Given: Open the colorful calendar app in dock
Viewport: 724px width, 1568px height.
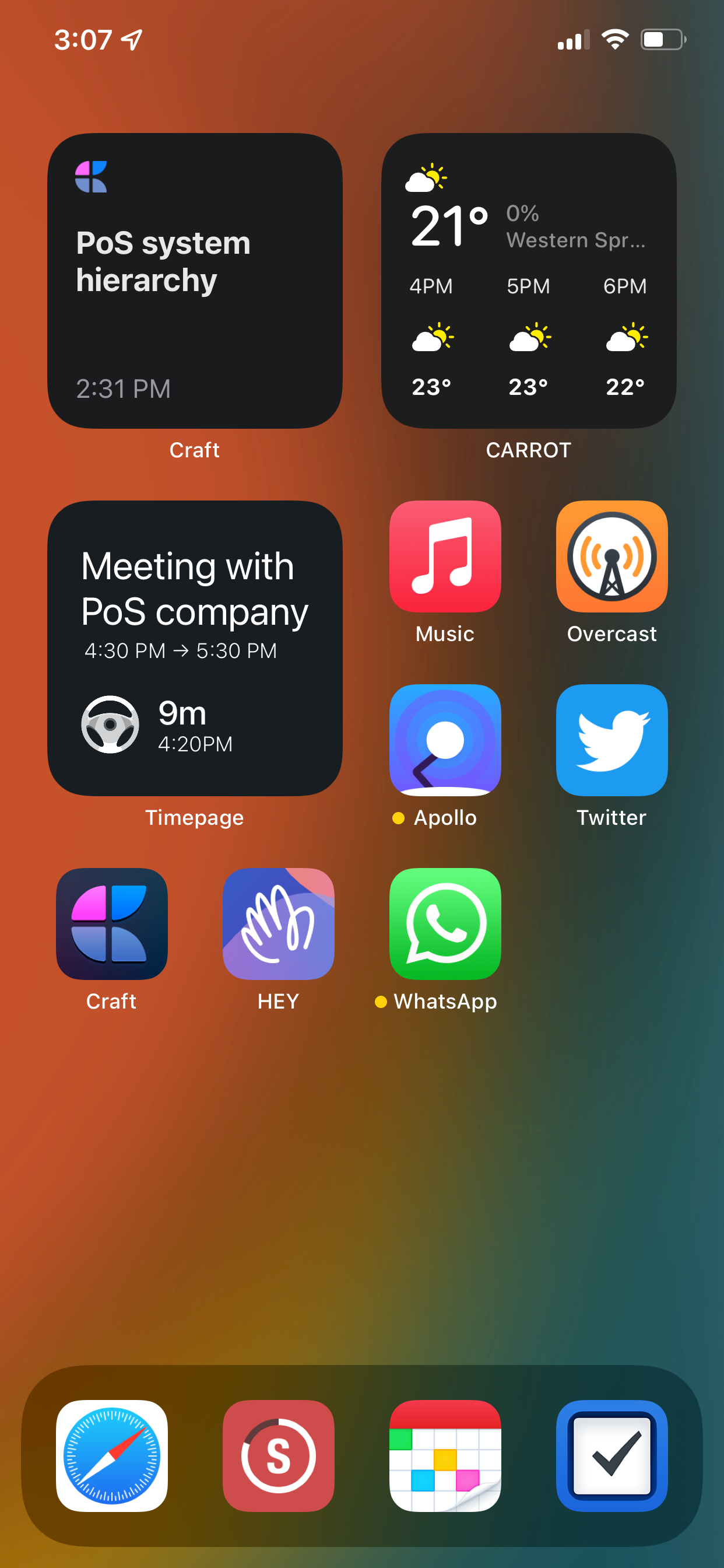Looking at the screenshot, I should click(445, 1456).
